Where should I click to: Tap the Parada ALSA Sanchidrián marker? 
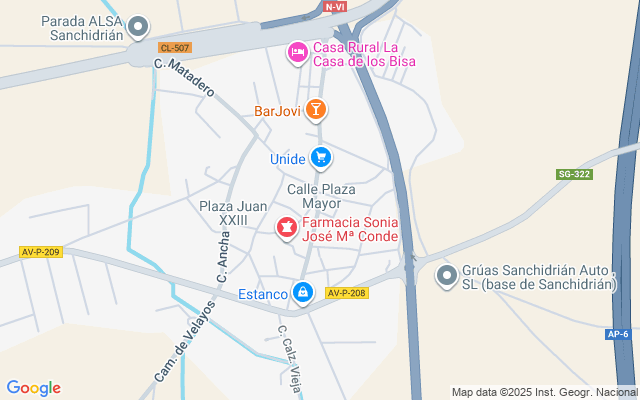tap(140, 27)
